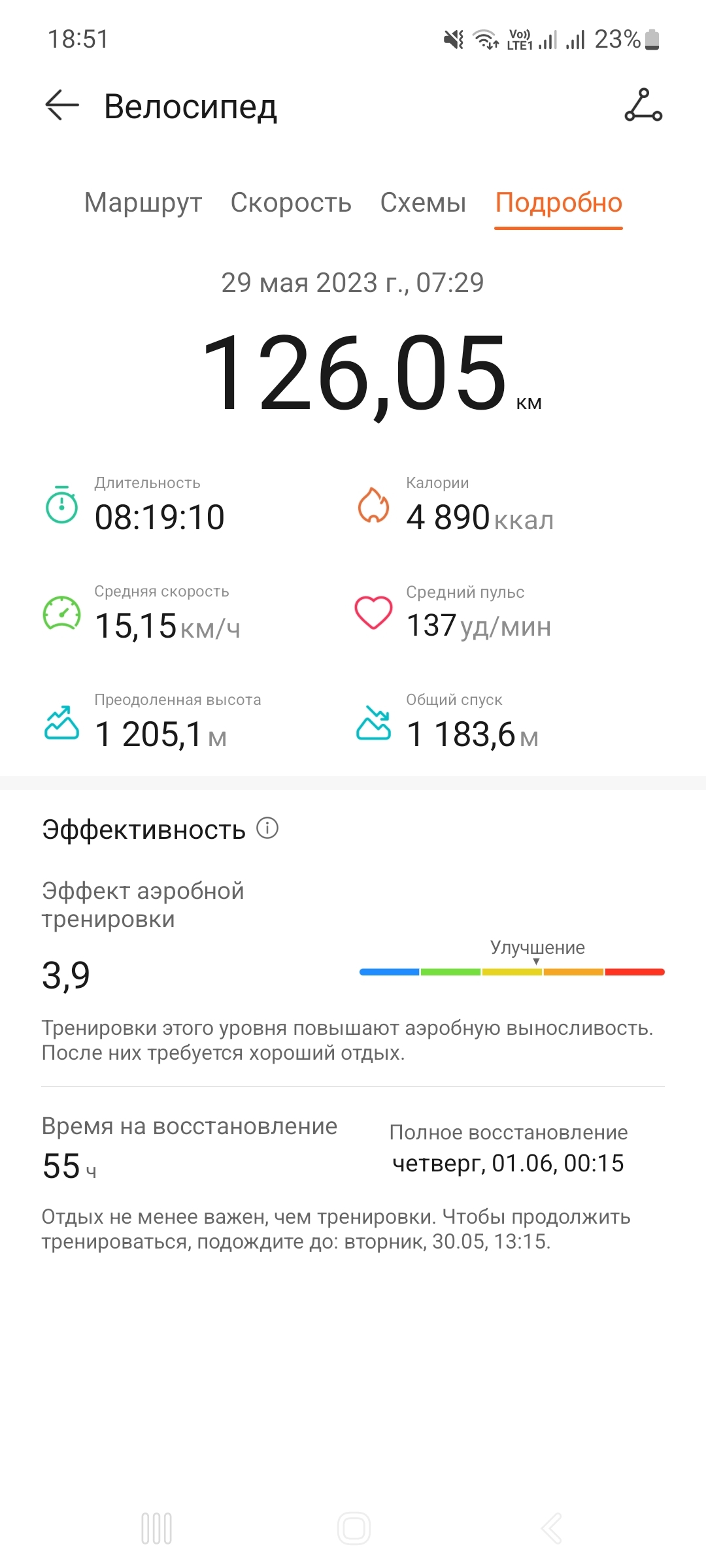The image size is (706, 1568).
Task: Switch to the Маршрут tab
Action: click(143, 203)
